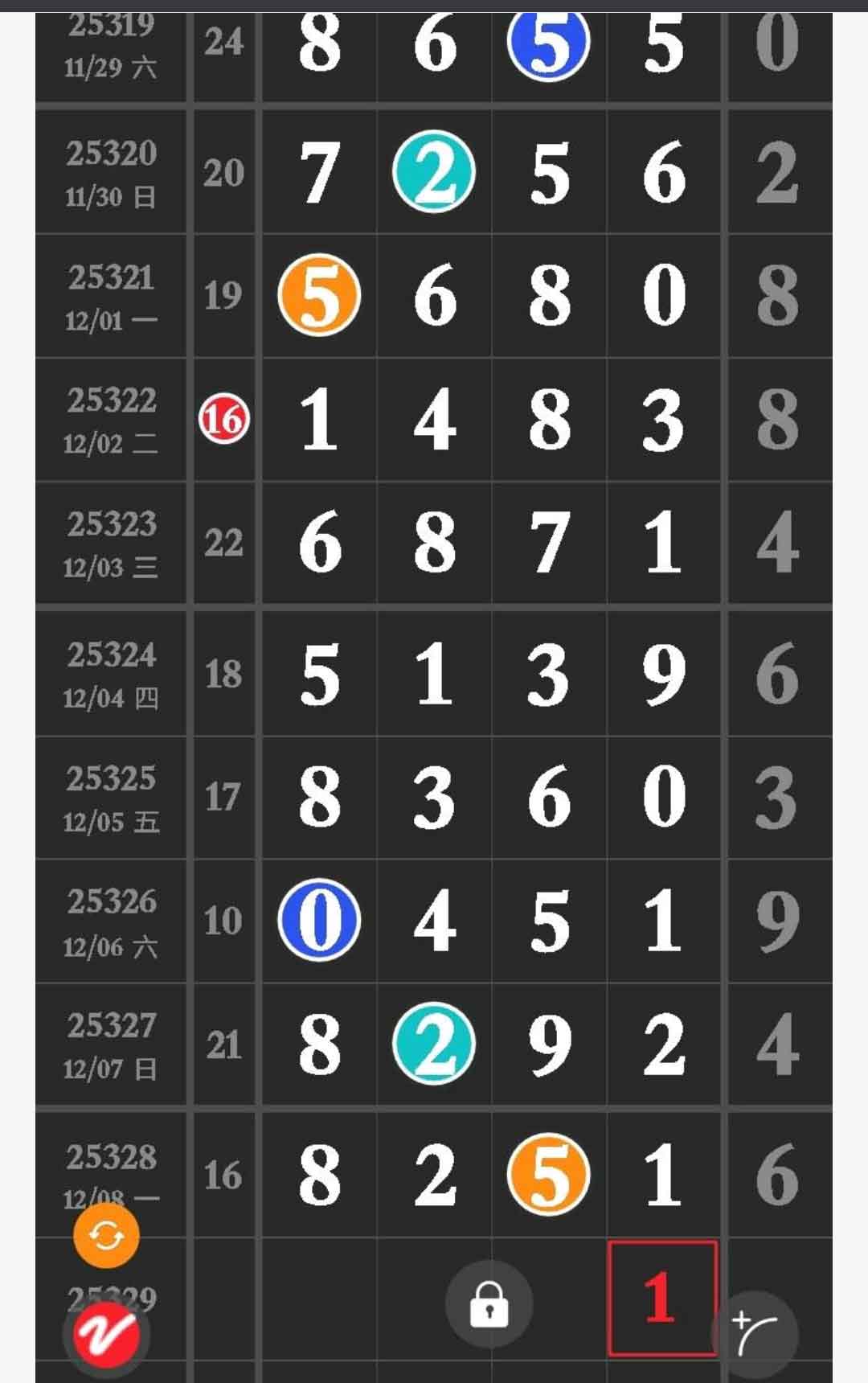Open the red checkmark floating button

(106, 1336)
